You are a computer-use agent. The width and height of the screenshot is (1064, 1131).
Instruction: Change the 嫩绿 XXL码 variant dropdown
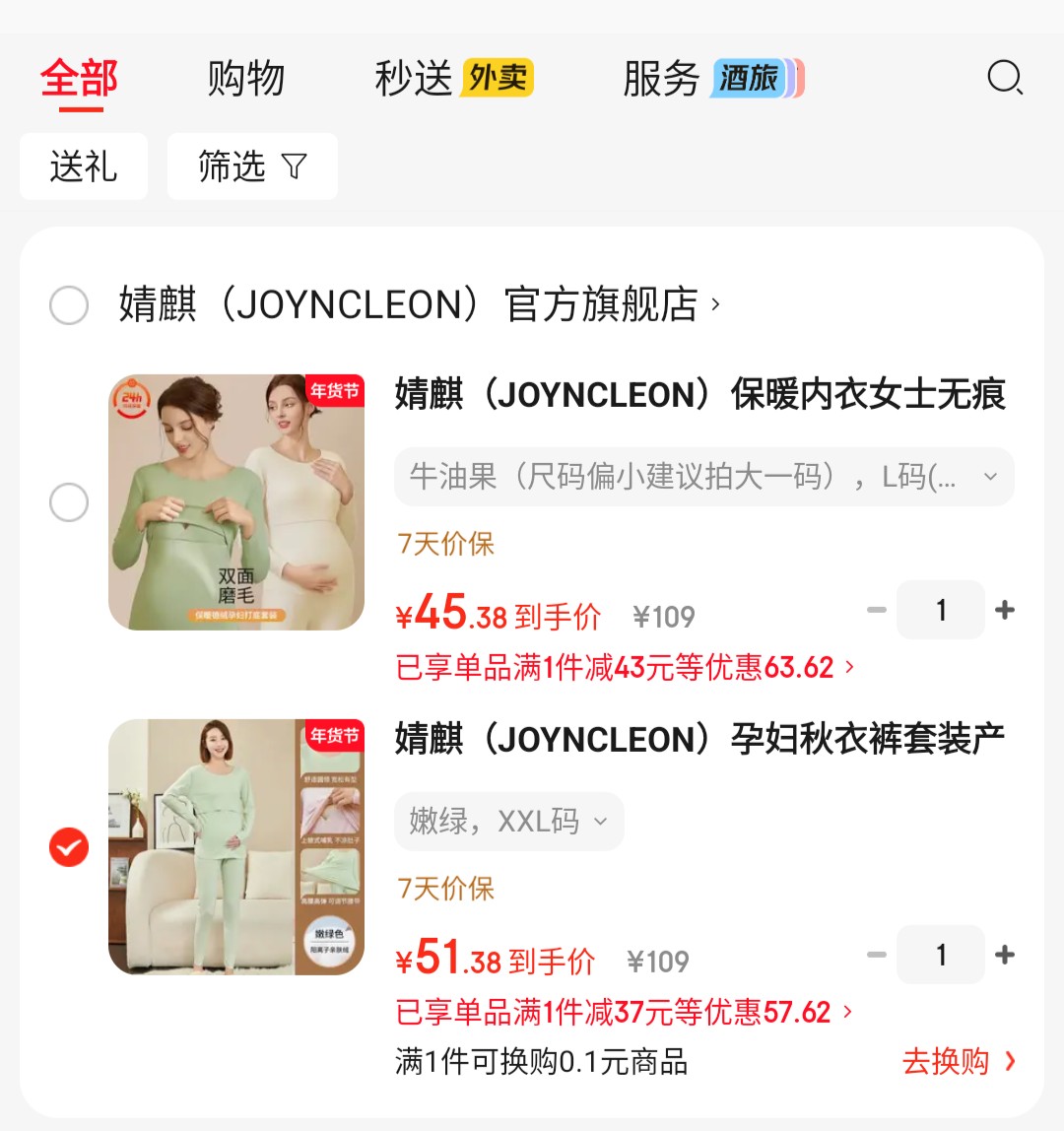coord(508,822)
